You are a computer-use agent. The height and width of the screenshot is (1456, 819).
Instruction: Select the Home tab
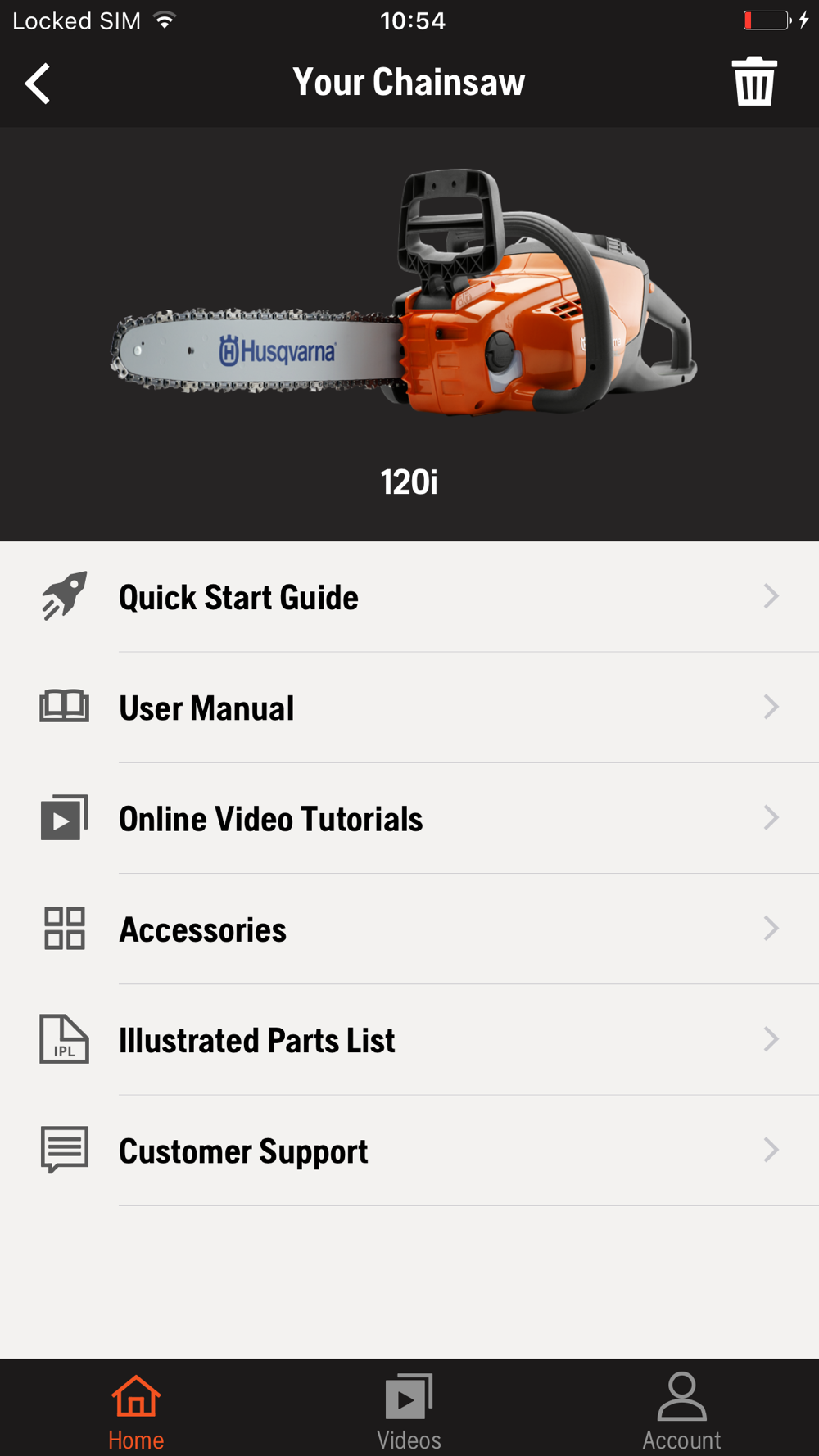[136, 1410]
